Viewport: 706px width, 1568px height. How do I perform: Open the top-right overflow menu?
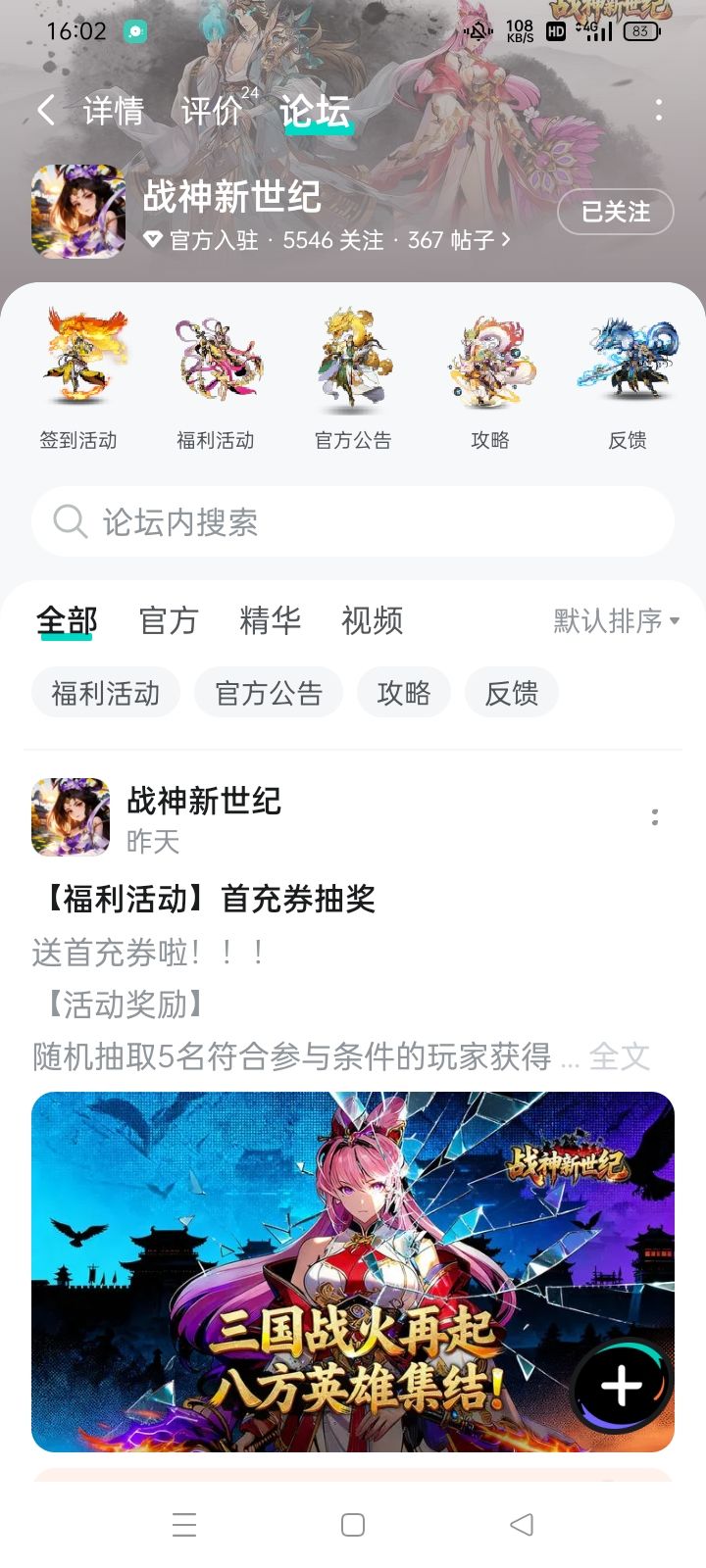coord(658,110)
